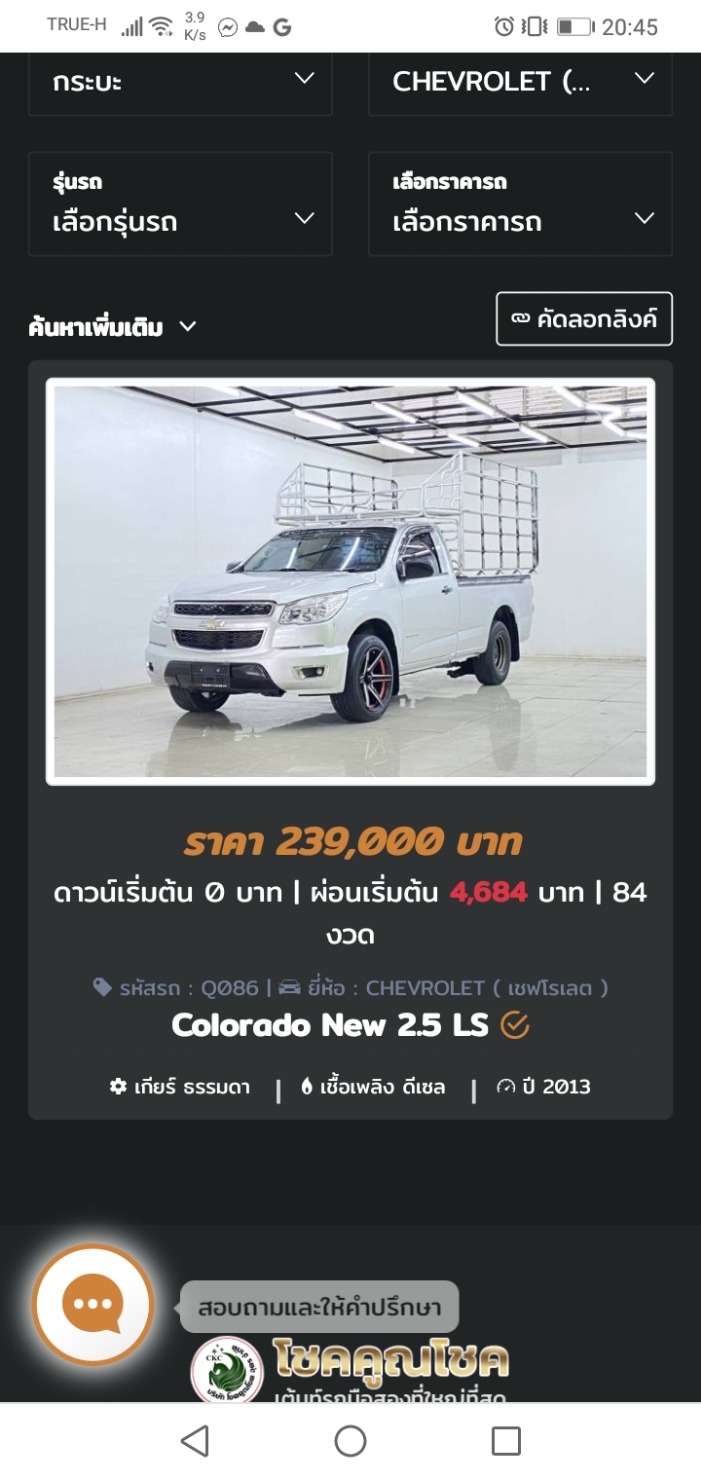Expand the เลือกรุ่นรถ model dropdown

180,205
